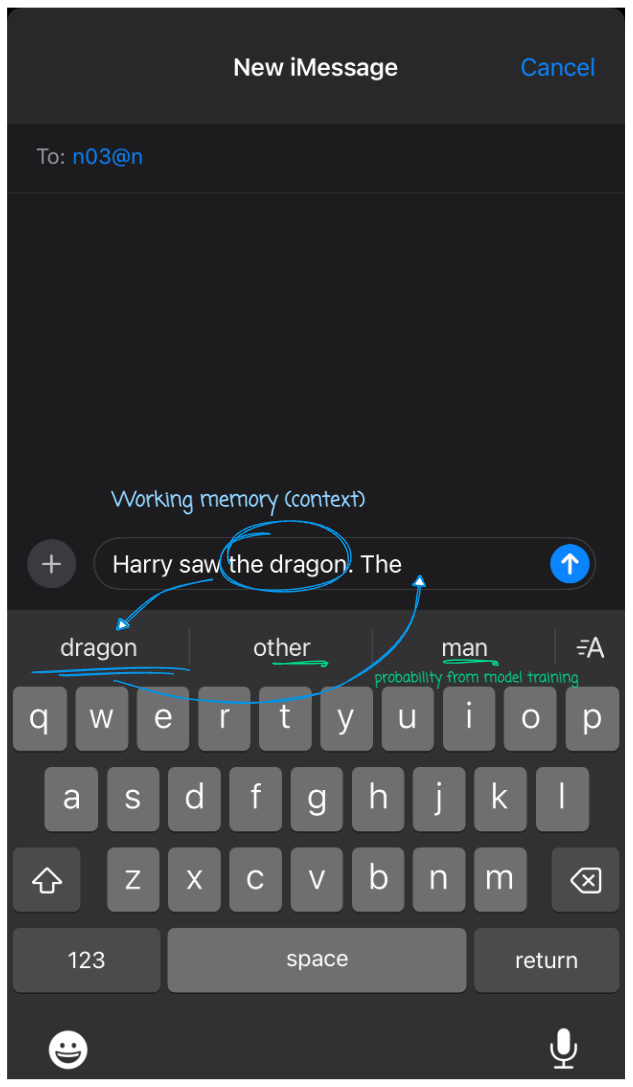Image resolution: width=633 pixels, height=1087 pixels.
Task: Choose the 'dragon' word suggestion
Action: click(98, 648)
